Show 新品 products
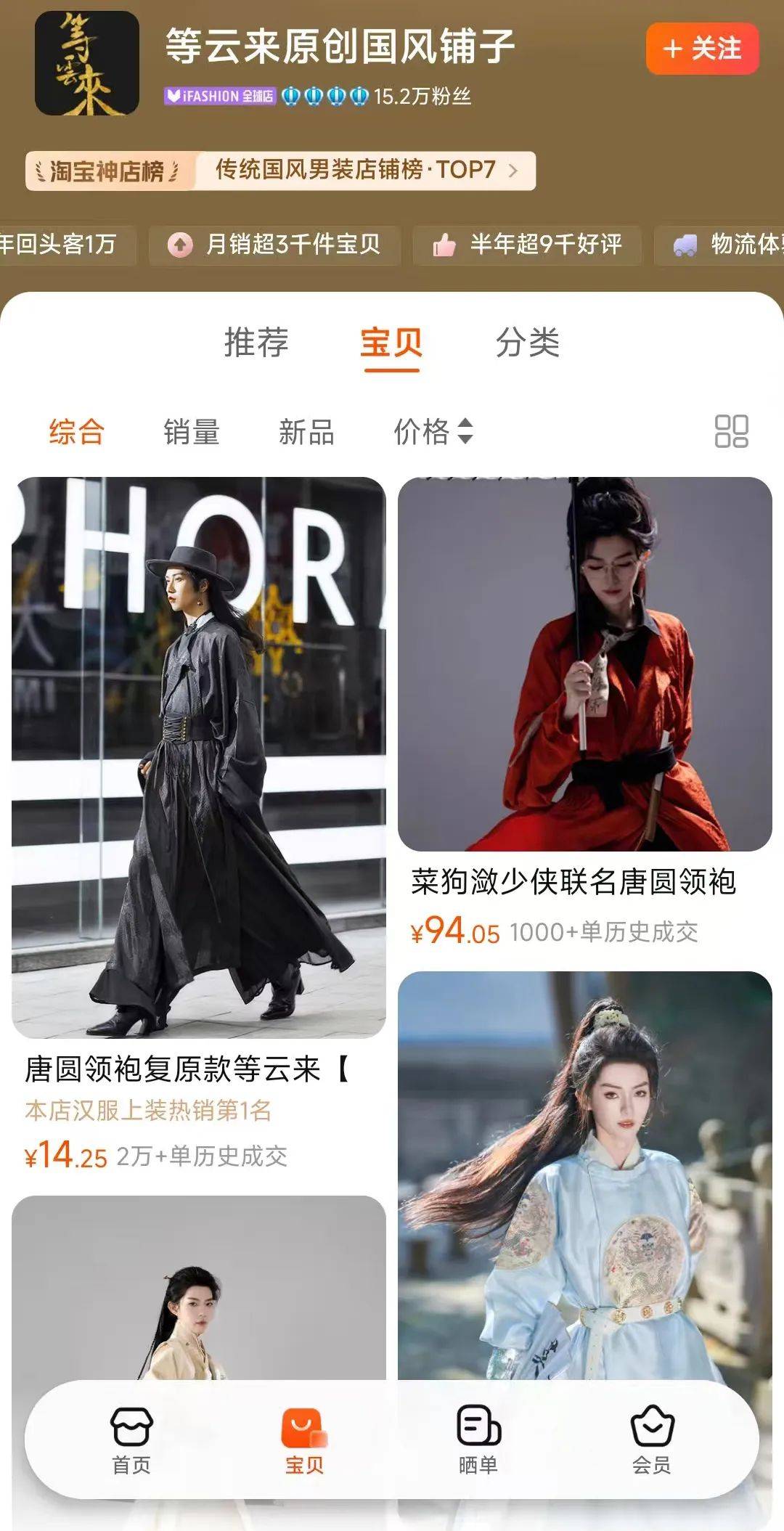The image size is (784, 1531). click(306, 432)
